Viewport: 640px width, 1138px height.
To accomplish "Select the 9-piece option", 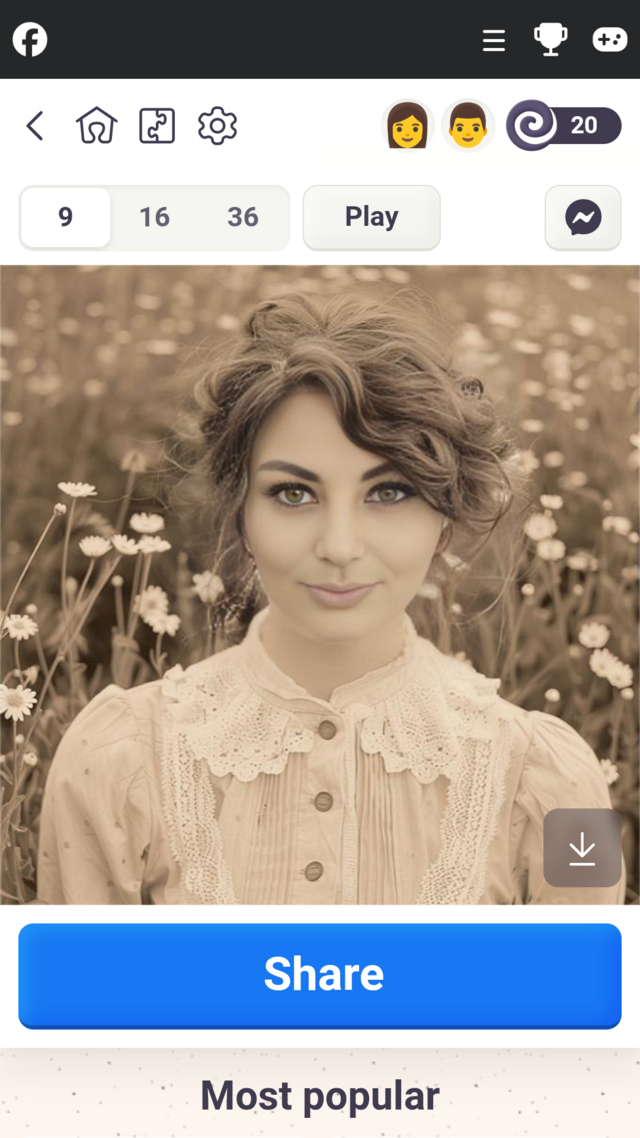I will pos(65,217).
